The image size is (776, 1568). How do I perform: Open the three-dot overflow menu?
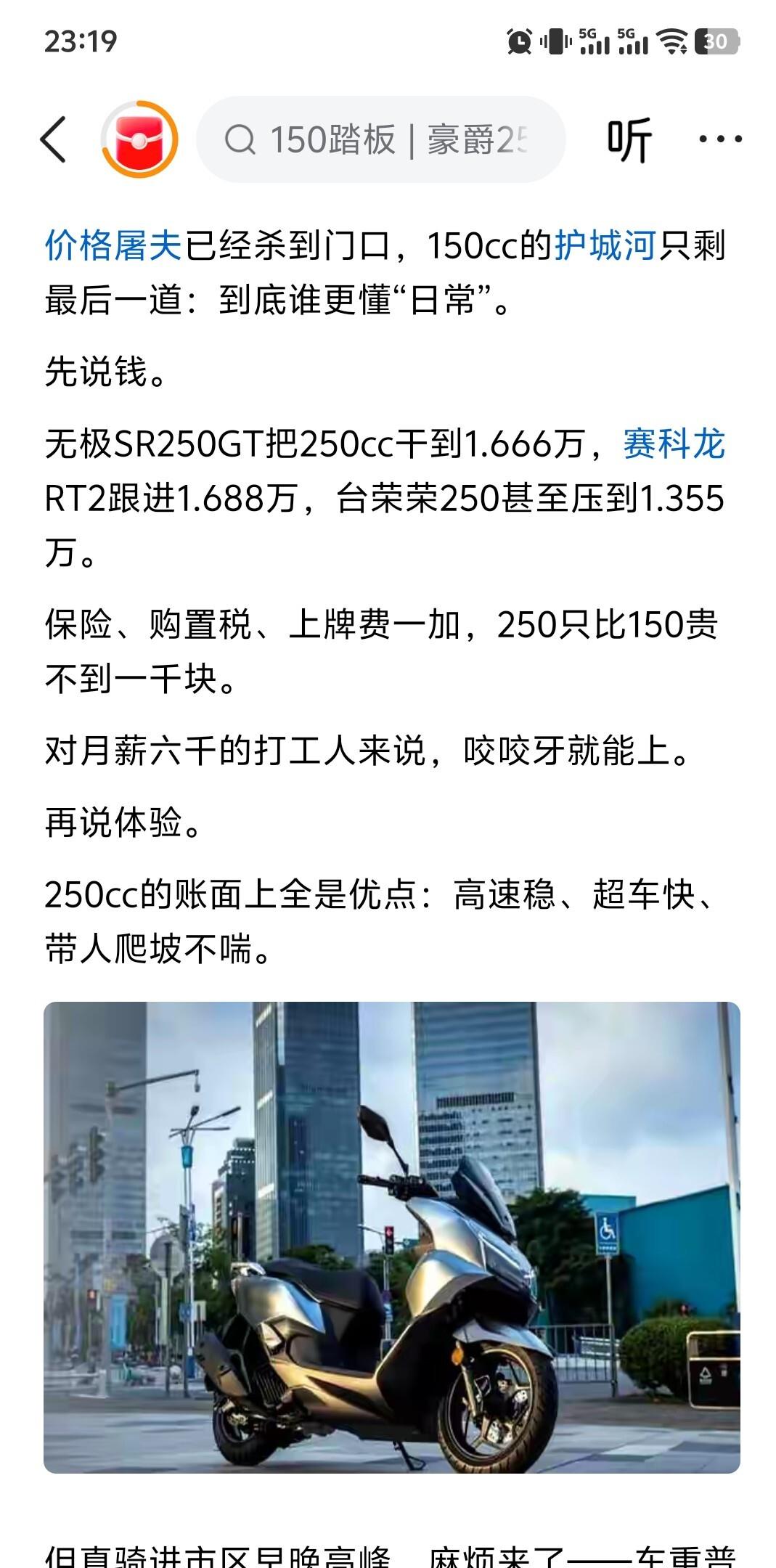[x=719, y=139]
